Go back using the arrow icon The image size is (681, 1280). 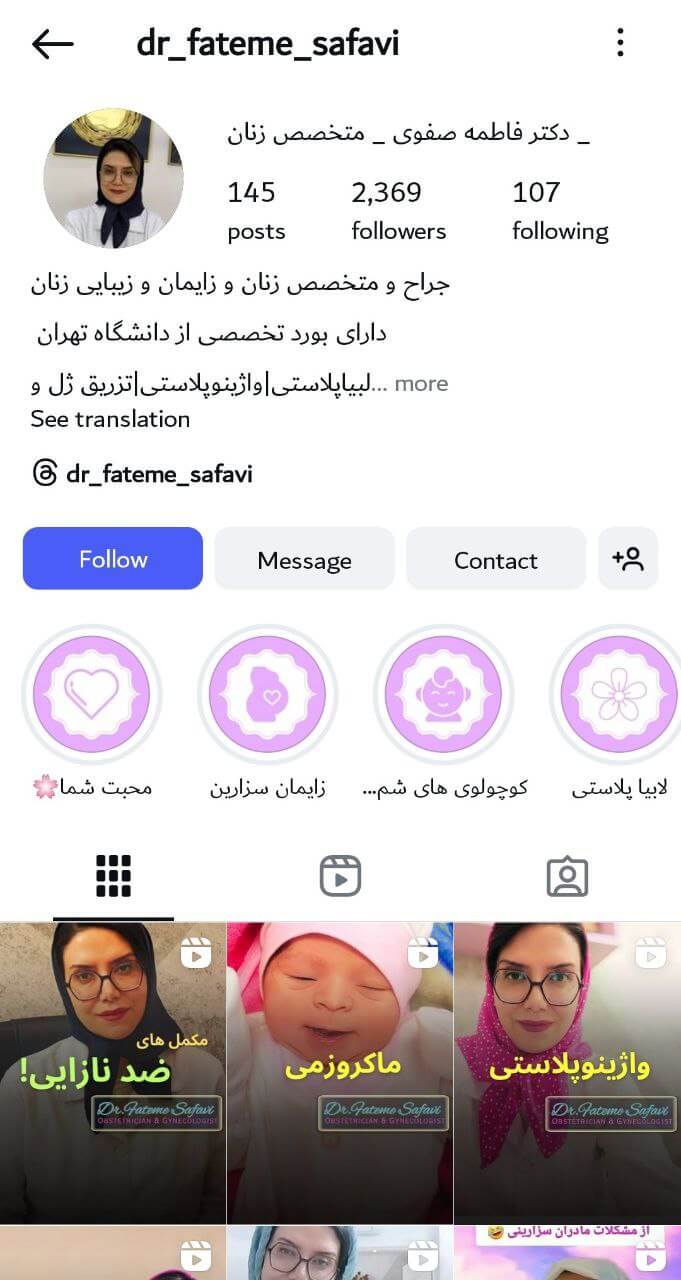click(x=52, y=43)
